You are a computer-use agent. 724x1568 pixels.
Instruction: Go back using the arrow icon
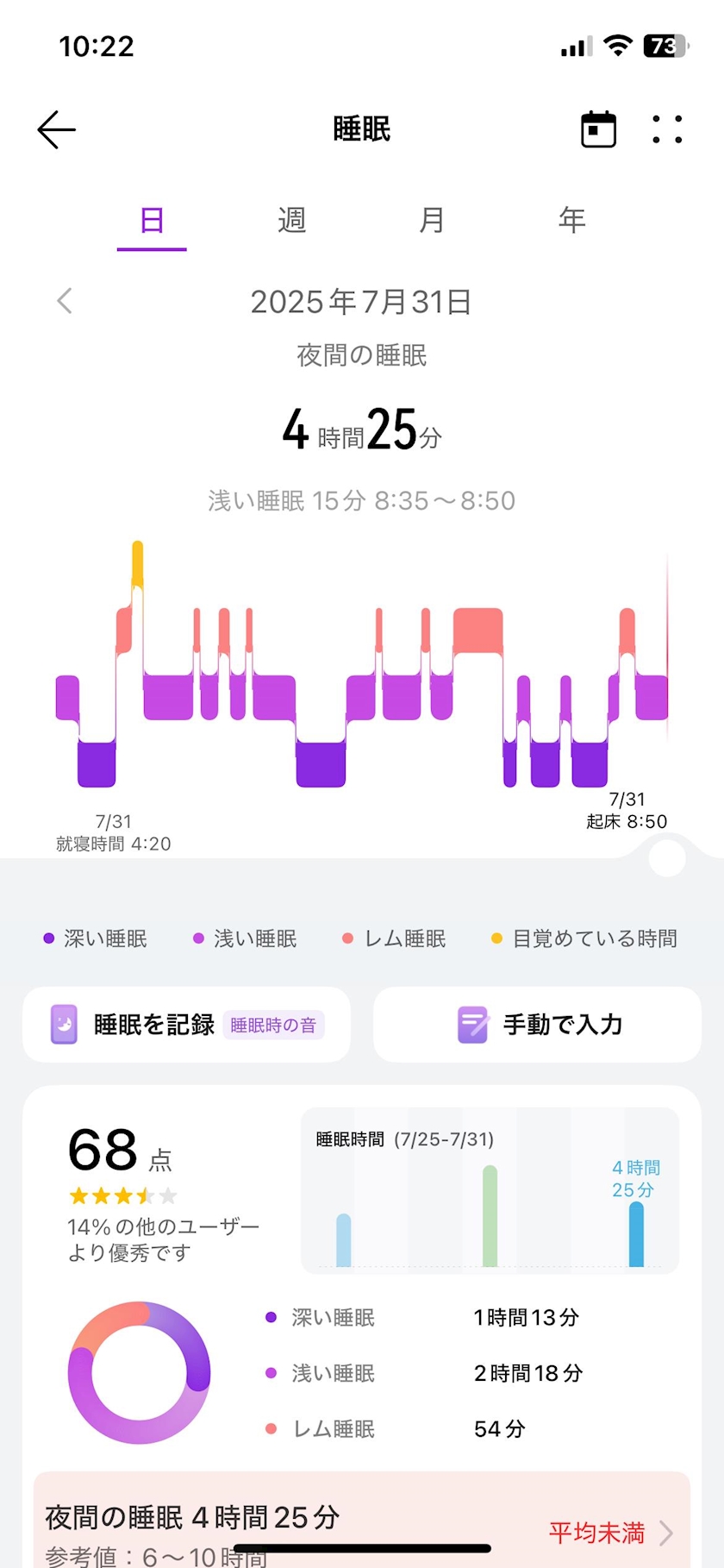(57, 129)
